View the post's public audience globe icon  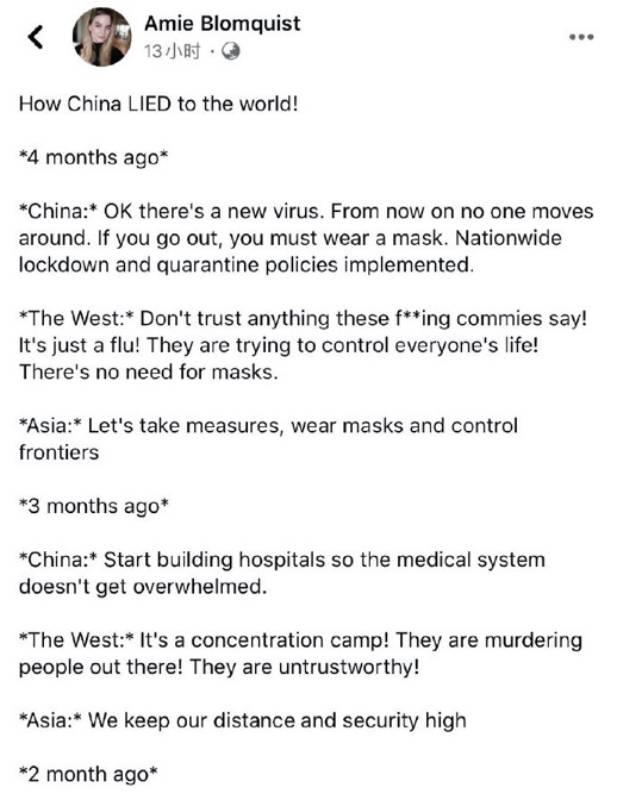click(x=231, y=52)
